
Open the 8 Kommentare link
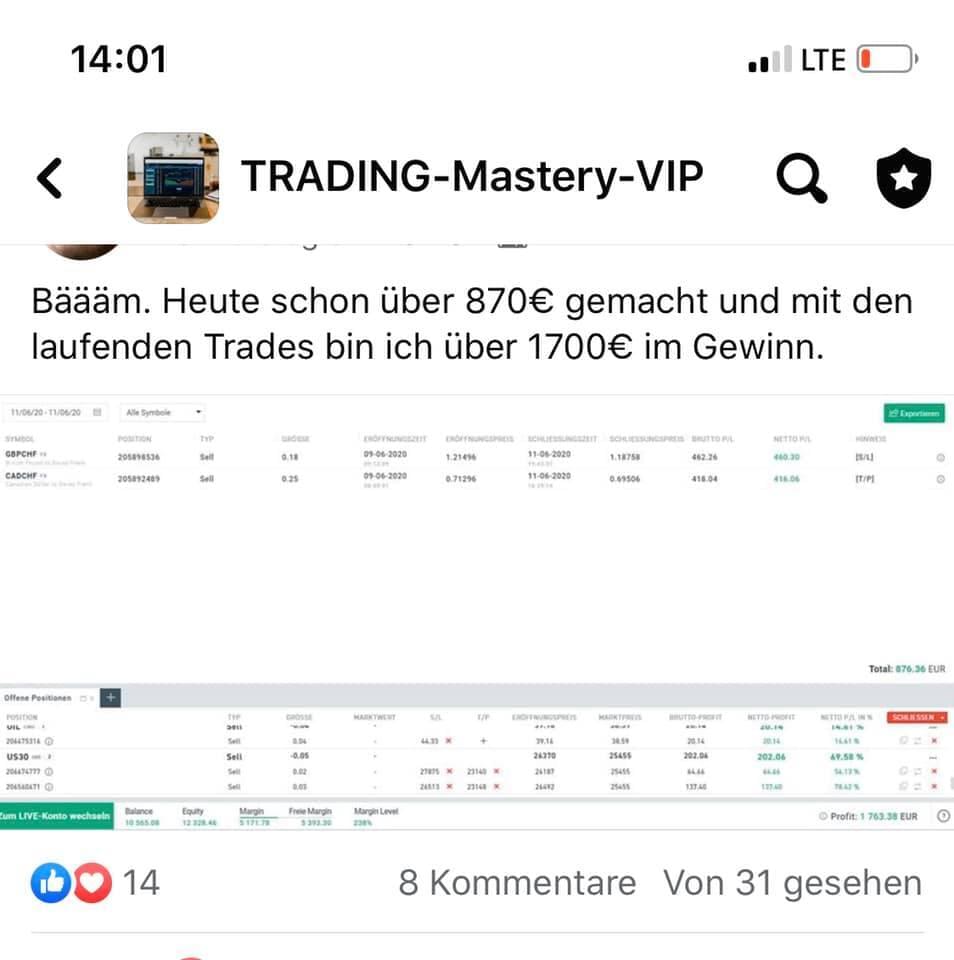point(517,883)
